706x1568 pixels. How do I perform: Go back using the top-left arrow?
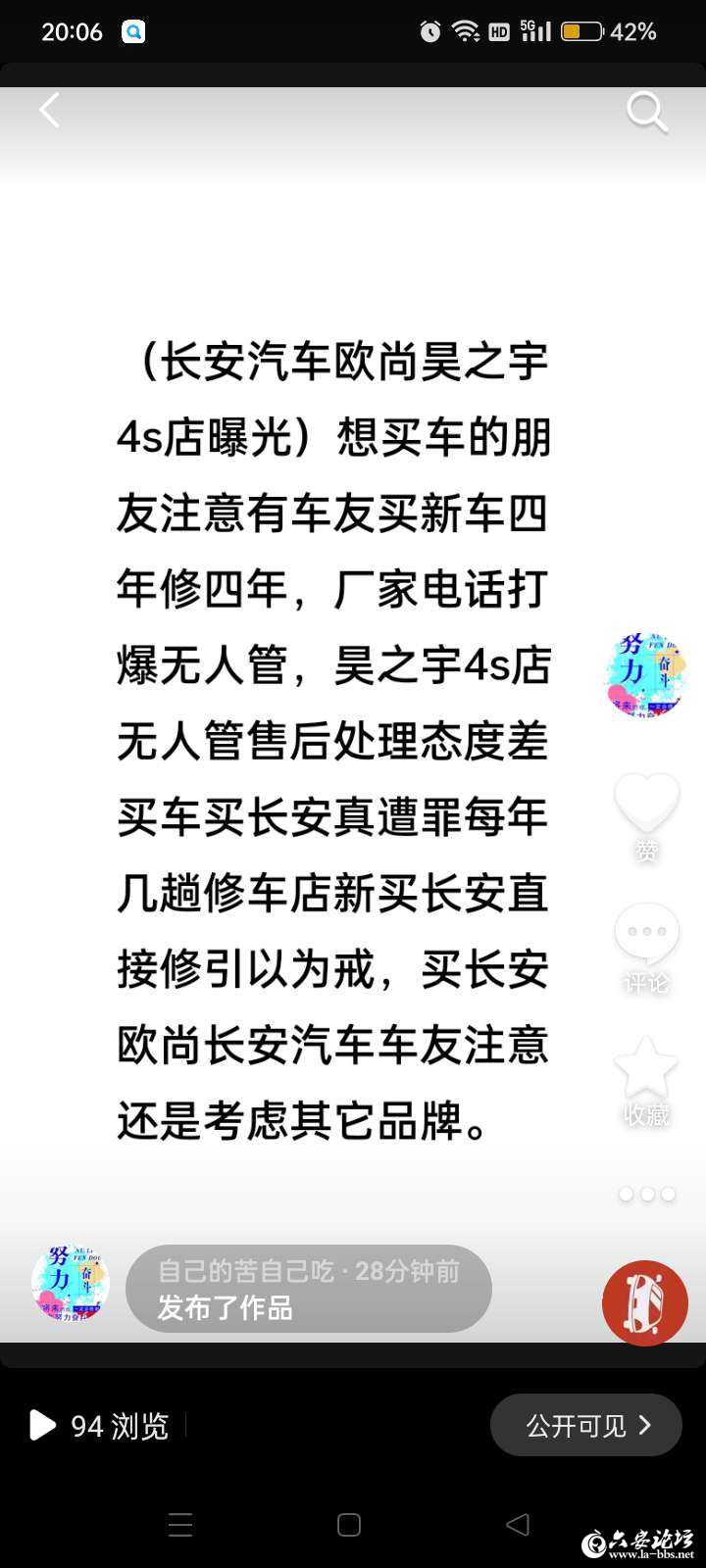(x=49, y=110)
